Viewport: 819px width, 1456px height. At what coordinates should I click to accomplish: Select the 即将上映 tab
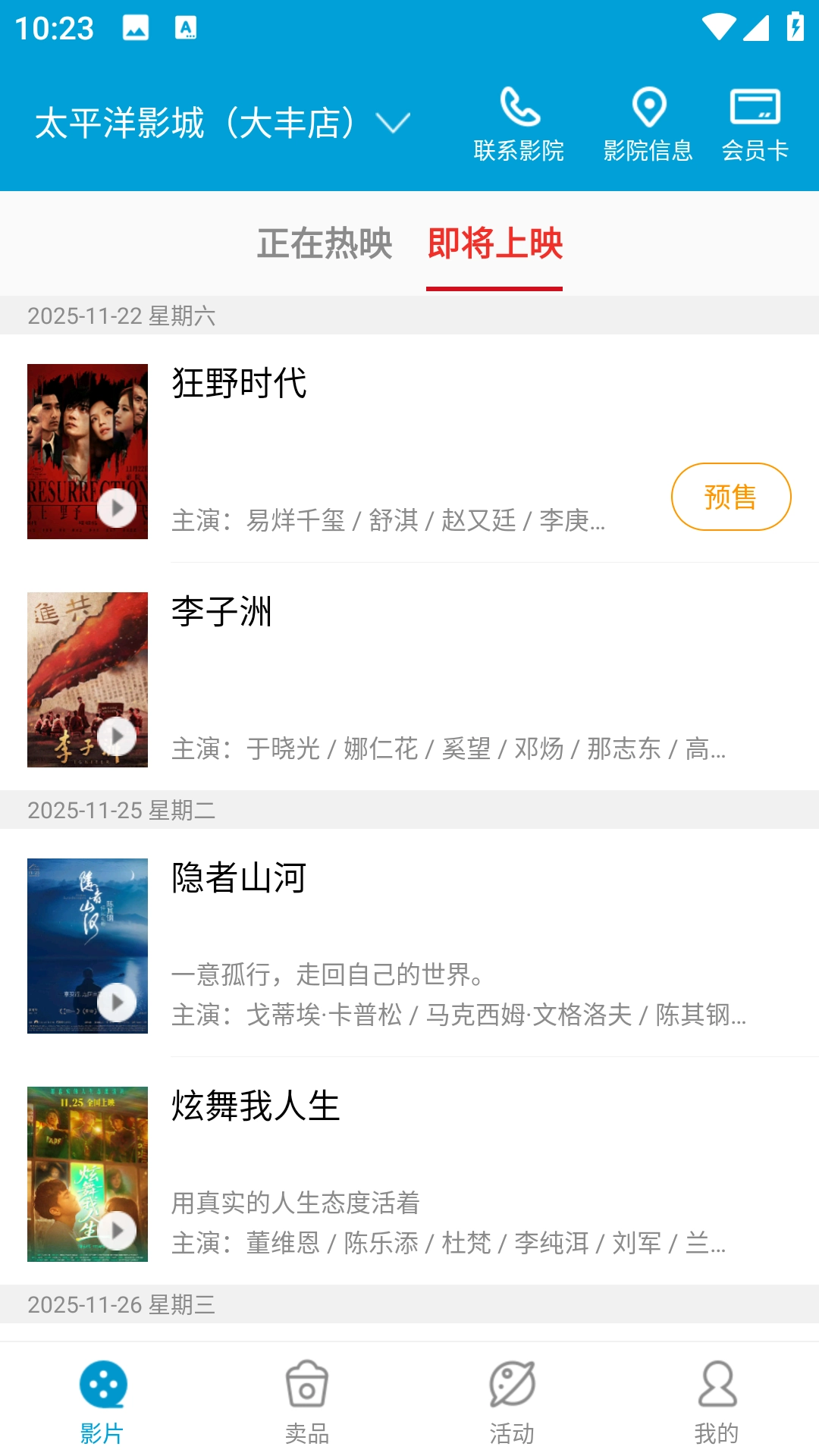[494, 244]
